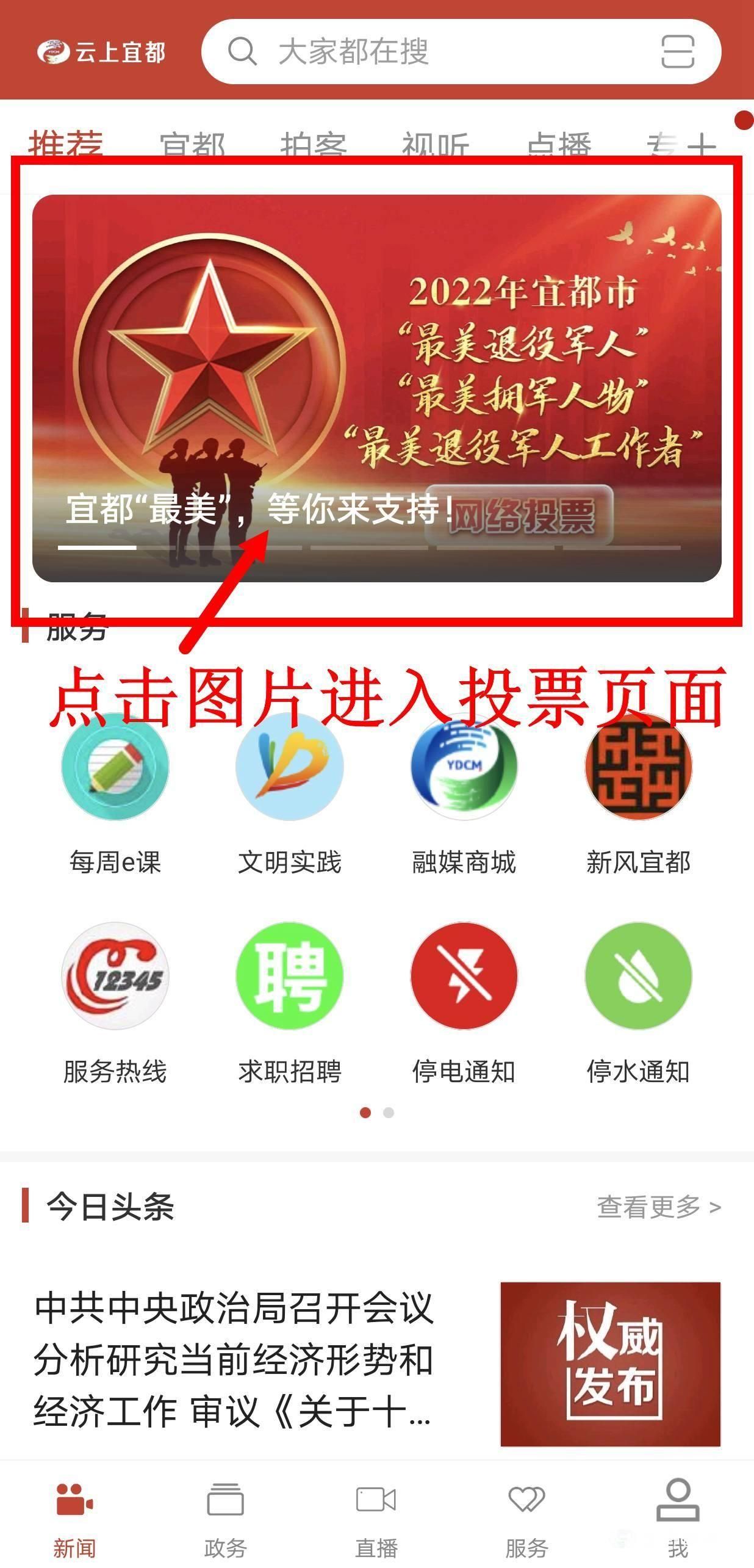Viewport: 754px width, 1568px height.
Task: Switch to the 点播 top tab
Action: (558, 145)
